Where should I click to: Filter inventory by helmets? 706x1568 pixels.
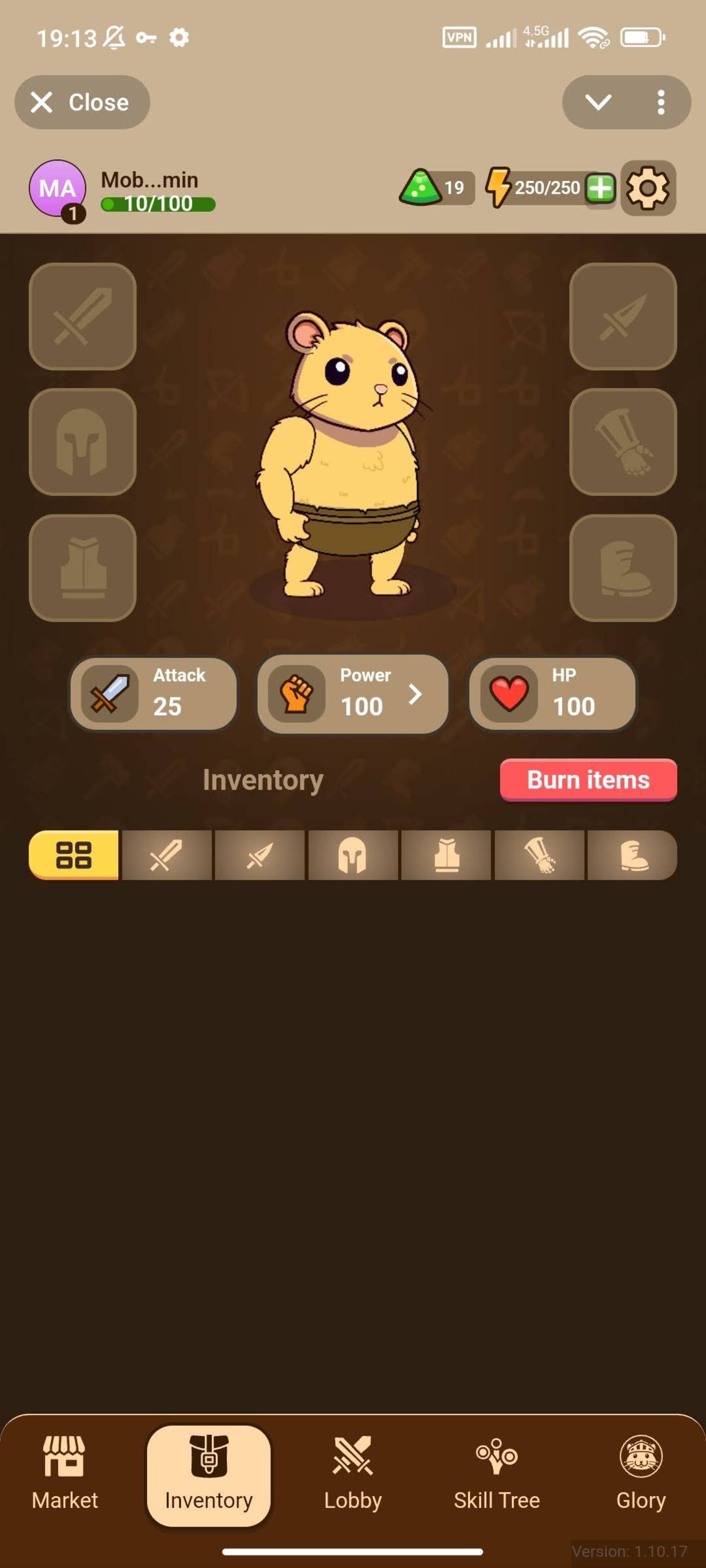point(353,855)
